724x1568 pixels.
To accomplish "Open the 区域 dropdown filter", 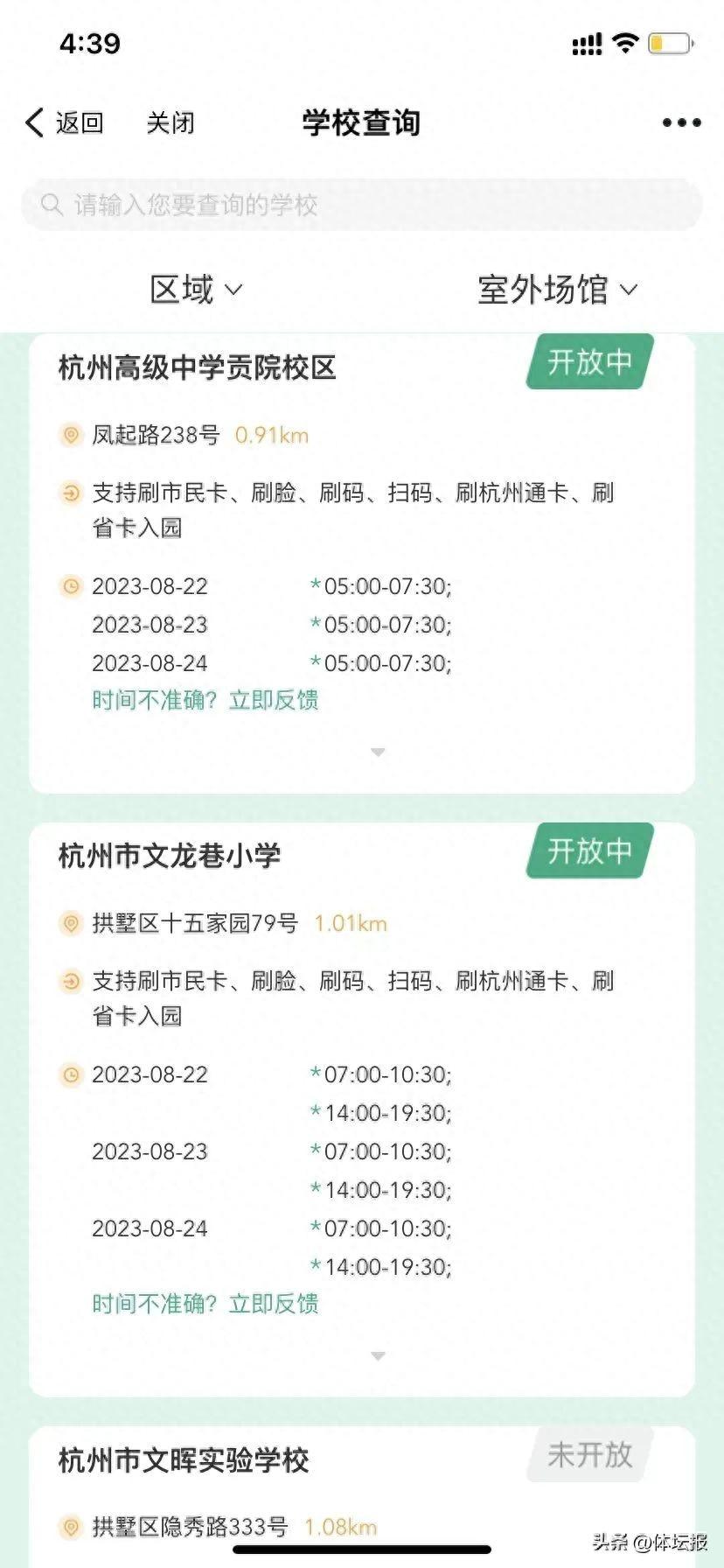I will click(x=195, y=290).
